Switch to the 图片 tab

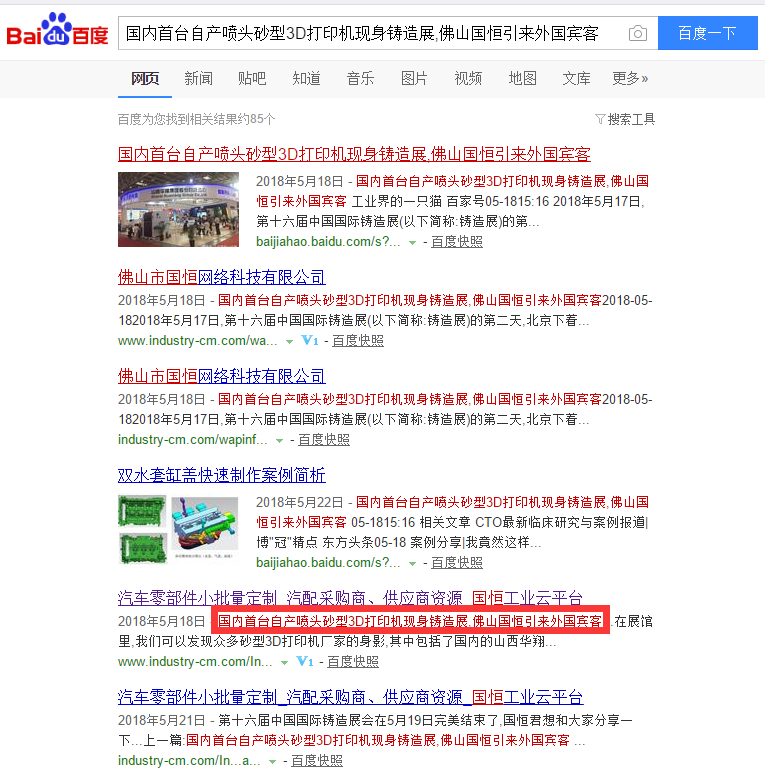point(414,78)
